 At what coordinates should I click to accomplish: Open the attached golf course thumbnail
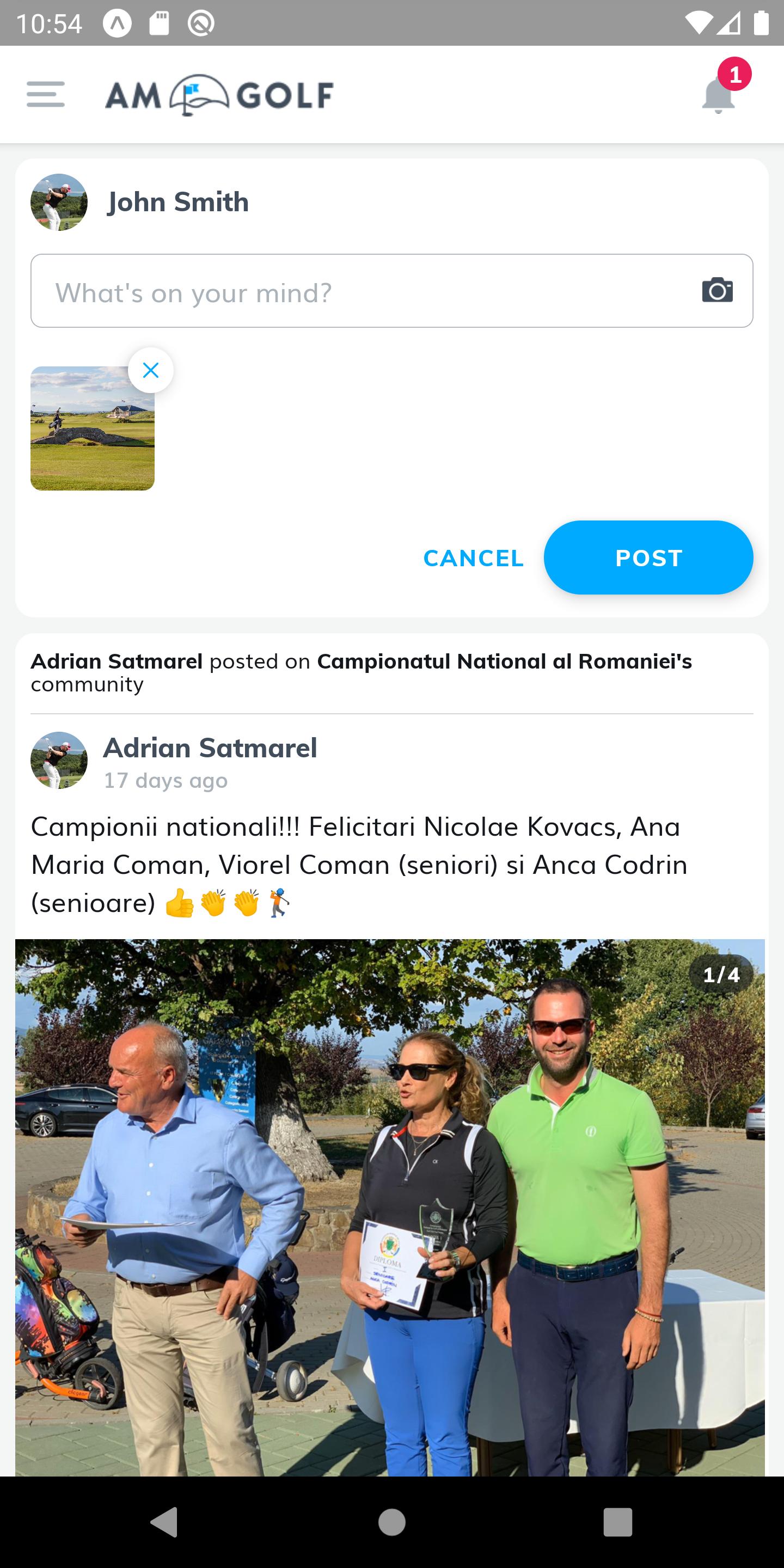pos(93,428)
